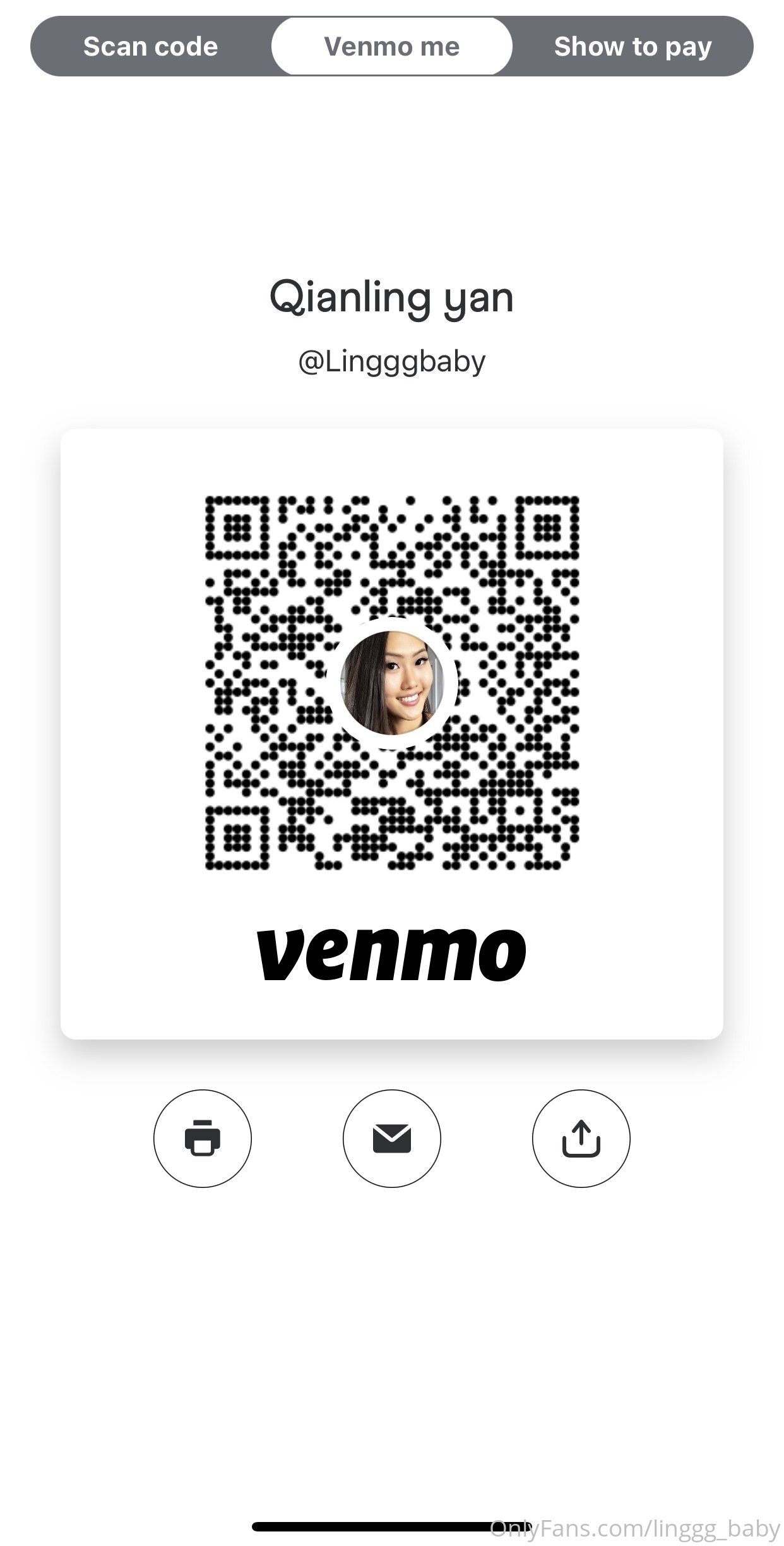The height and width of the screenshot is (1546, 784).
Task: Share the Venmo QR code
Action: click(x=581, y=1138)
